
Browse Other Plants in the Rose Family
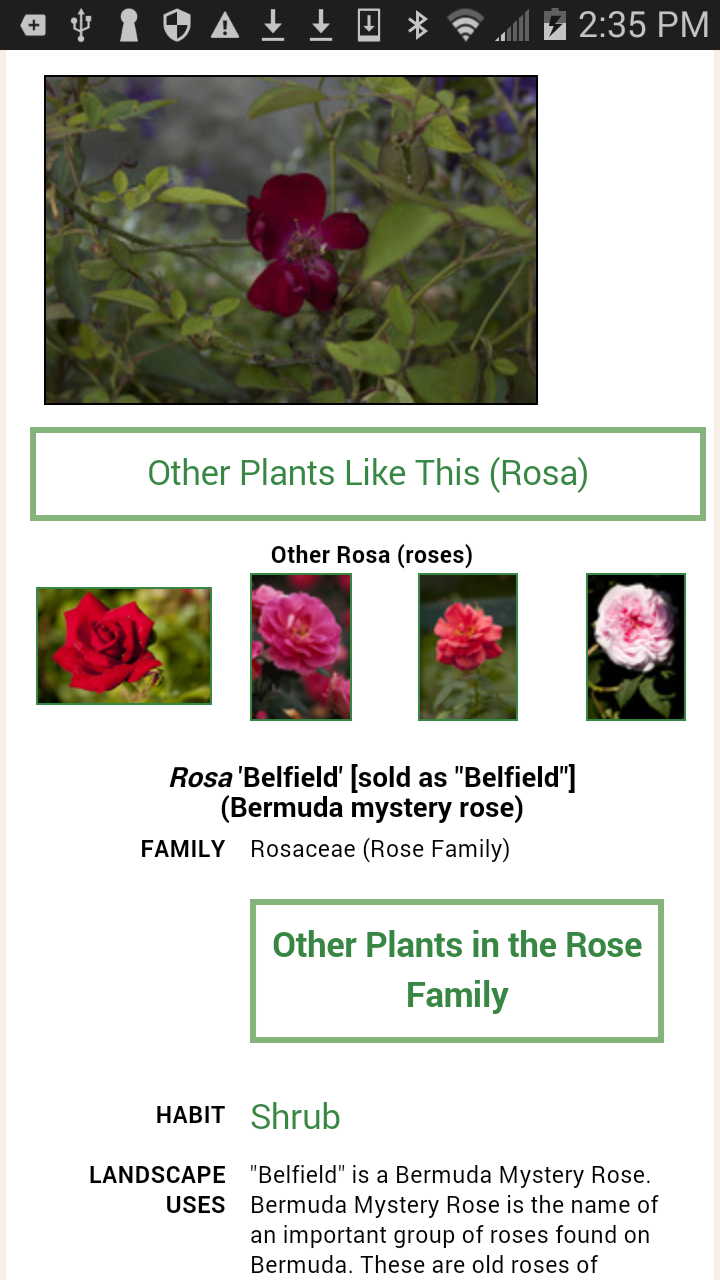[457, 970]
